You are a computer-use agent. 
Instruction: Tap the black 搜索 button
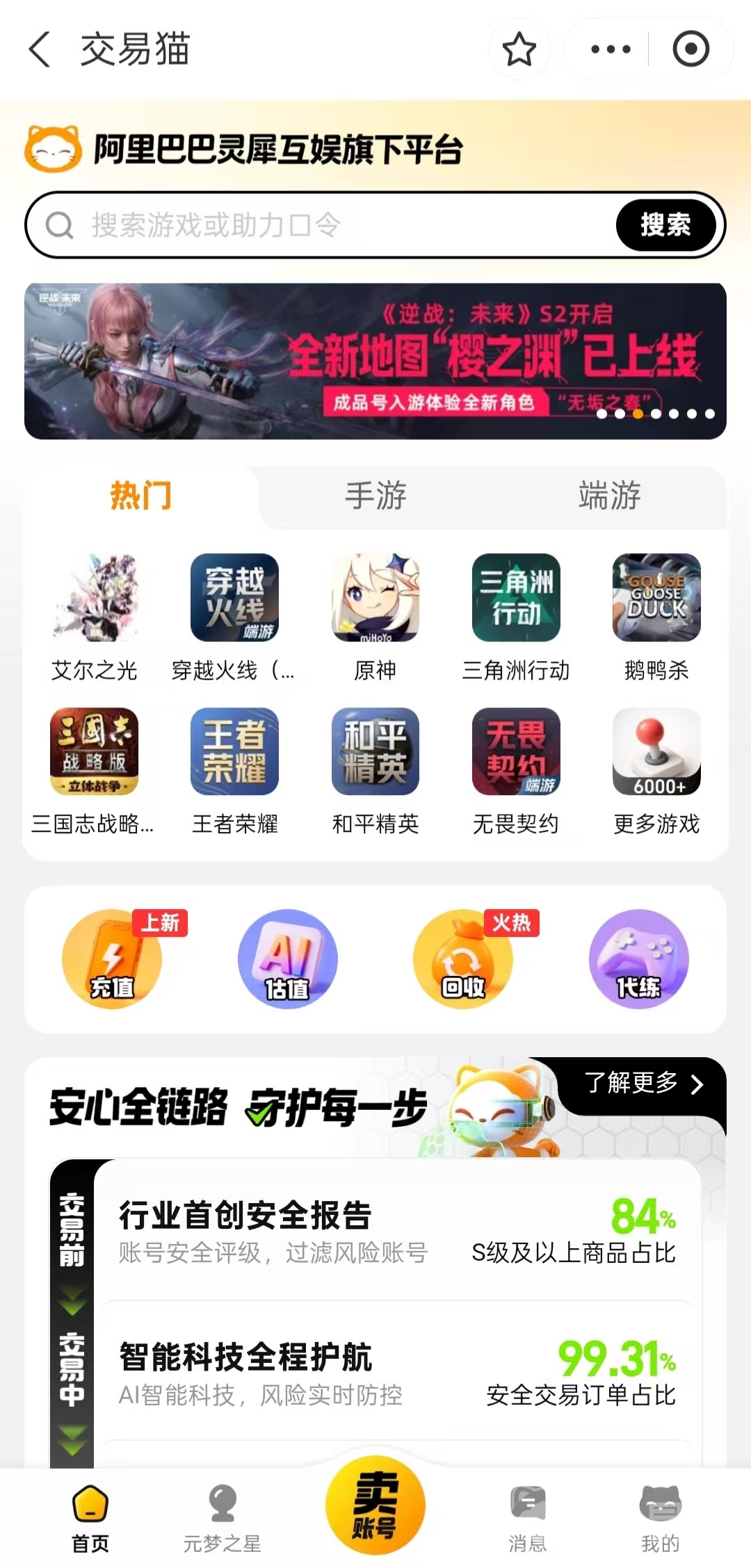[665, 225]
